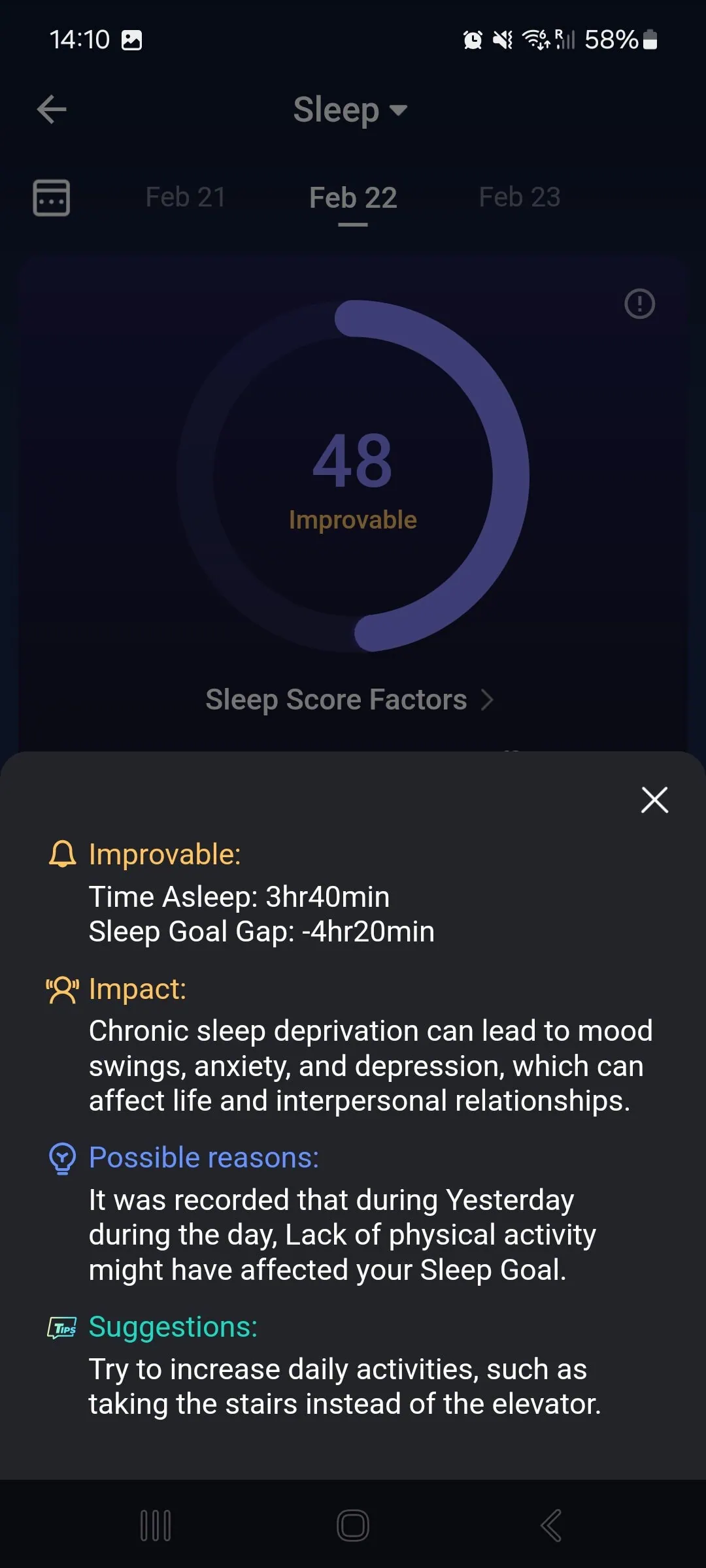This screenshot has height=1568, width=706.
Task: Go back using the top arrow
Action: 52,109
